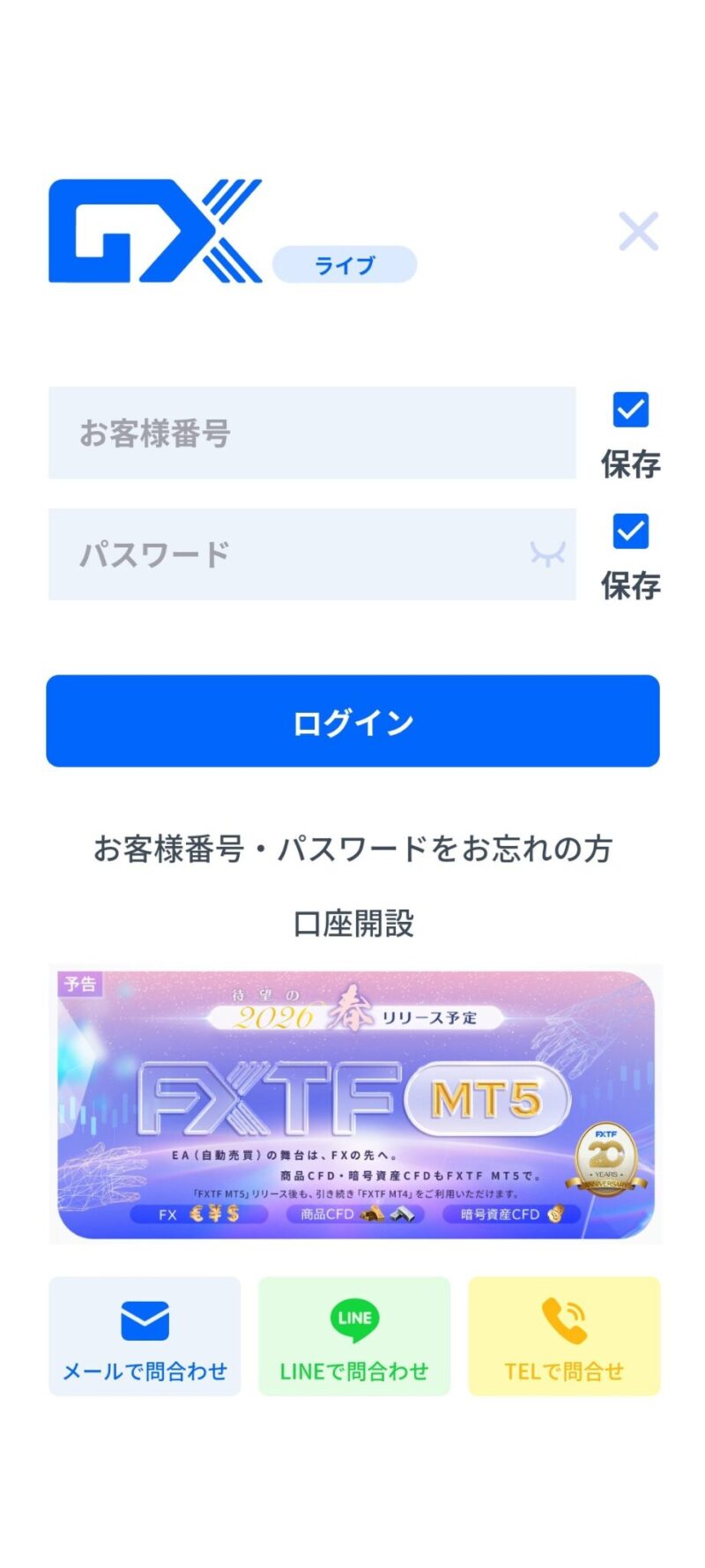705x1568 pixels.
Task: Open the 口座開設 link
Action: click(x=352, y=924)
